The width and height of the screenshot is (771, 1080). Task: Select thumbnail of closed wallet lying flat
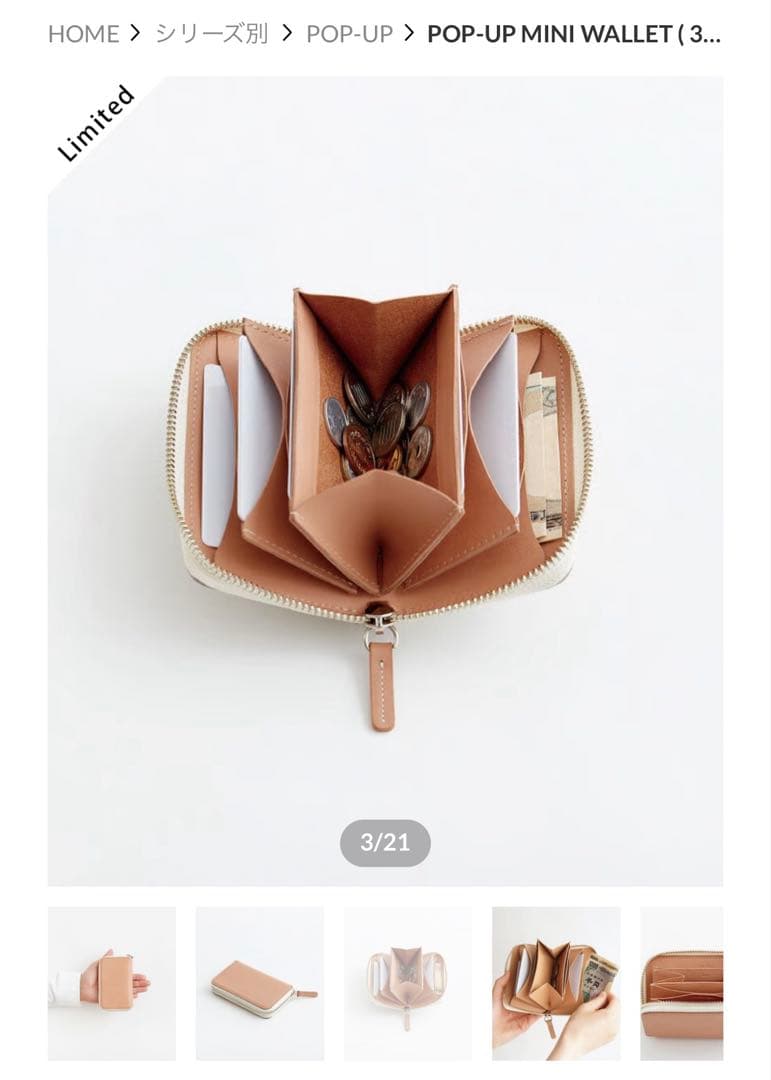(260, 983)
